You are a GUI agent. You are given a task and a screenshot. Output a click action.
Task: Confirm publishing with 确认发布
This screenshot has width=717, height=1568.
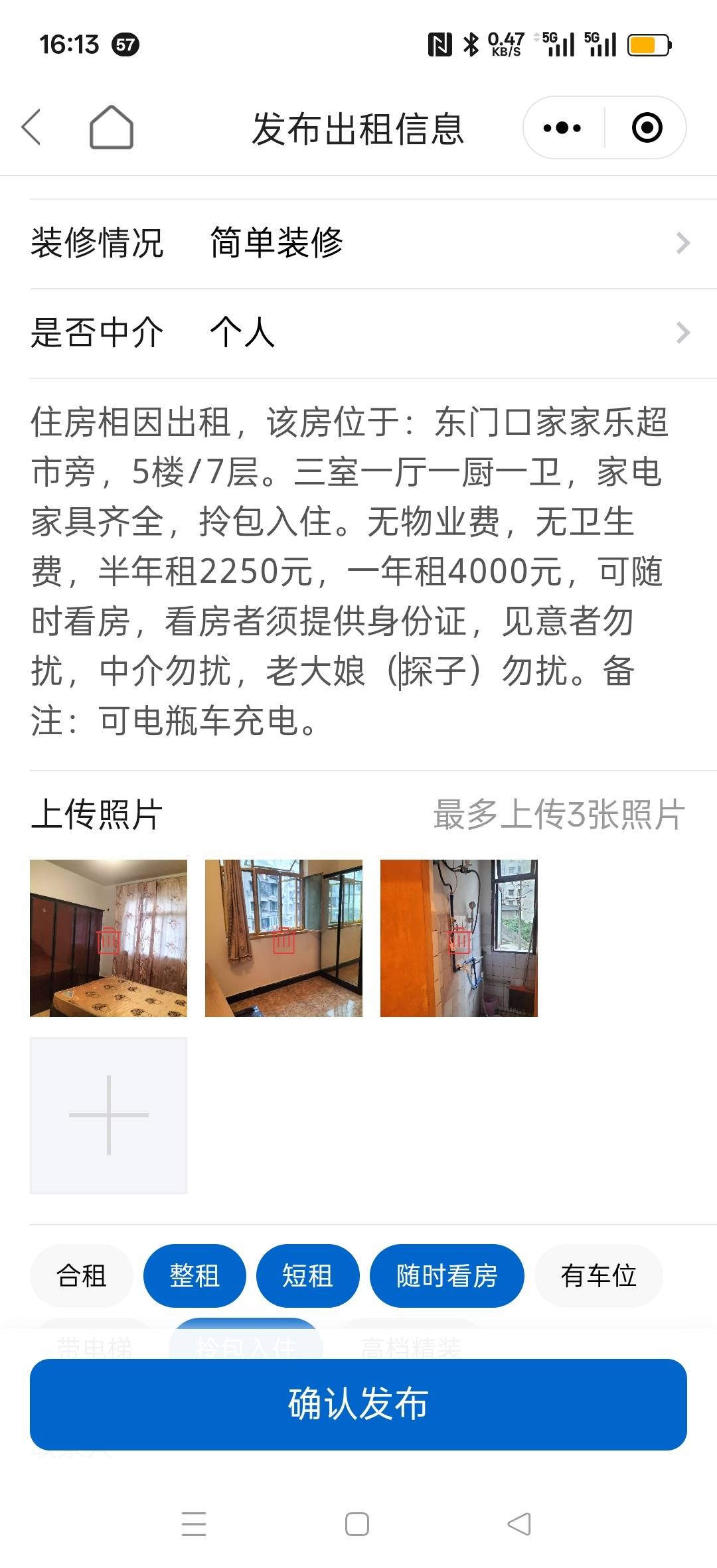[358, 1404]
